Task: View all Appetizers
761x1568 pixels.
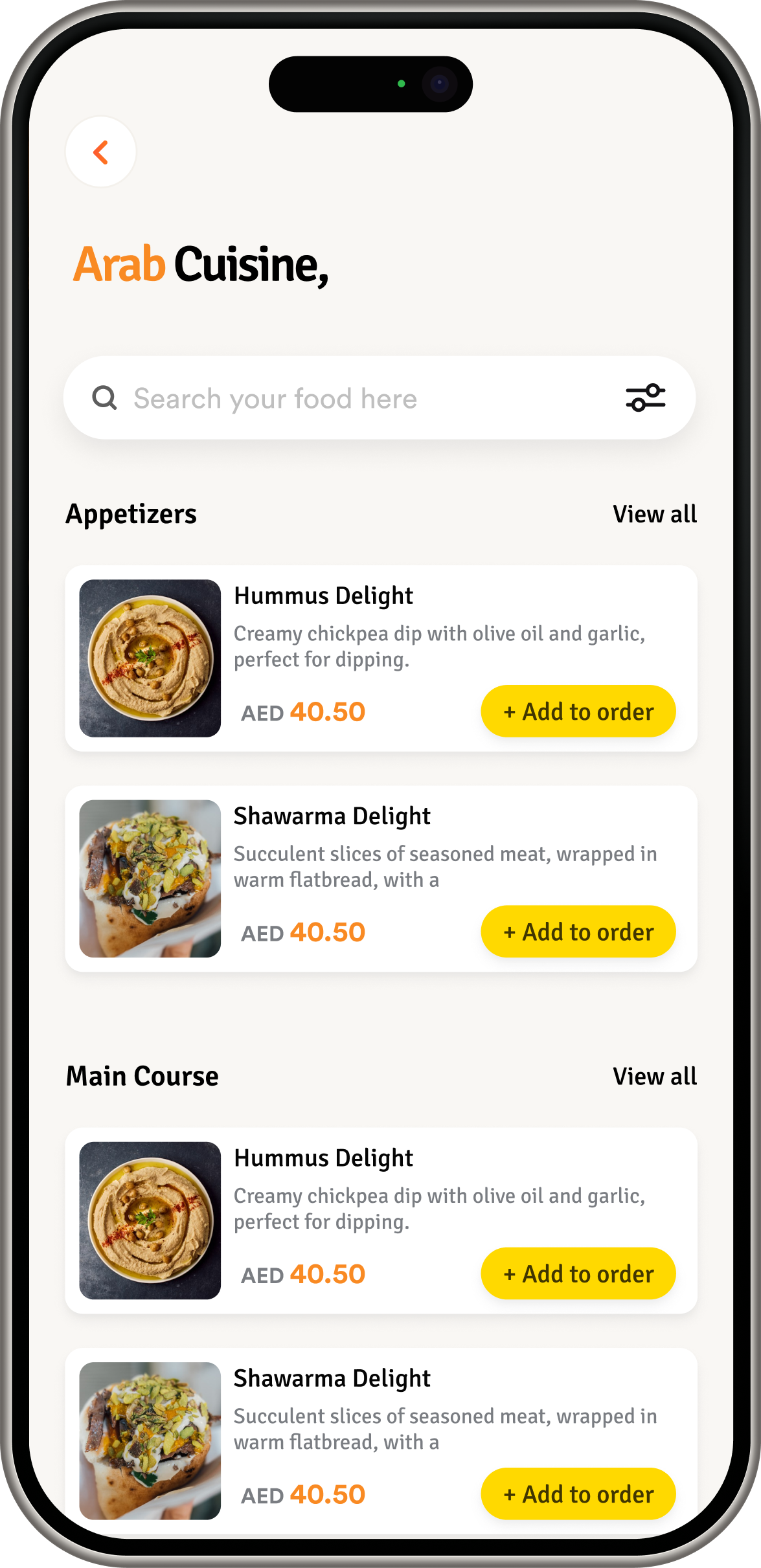Action: (x=654, y=514)
